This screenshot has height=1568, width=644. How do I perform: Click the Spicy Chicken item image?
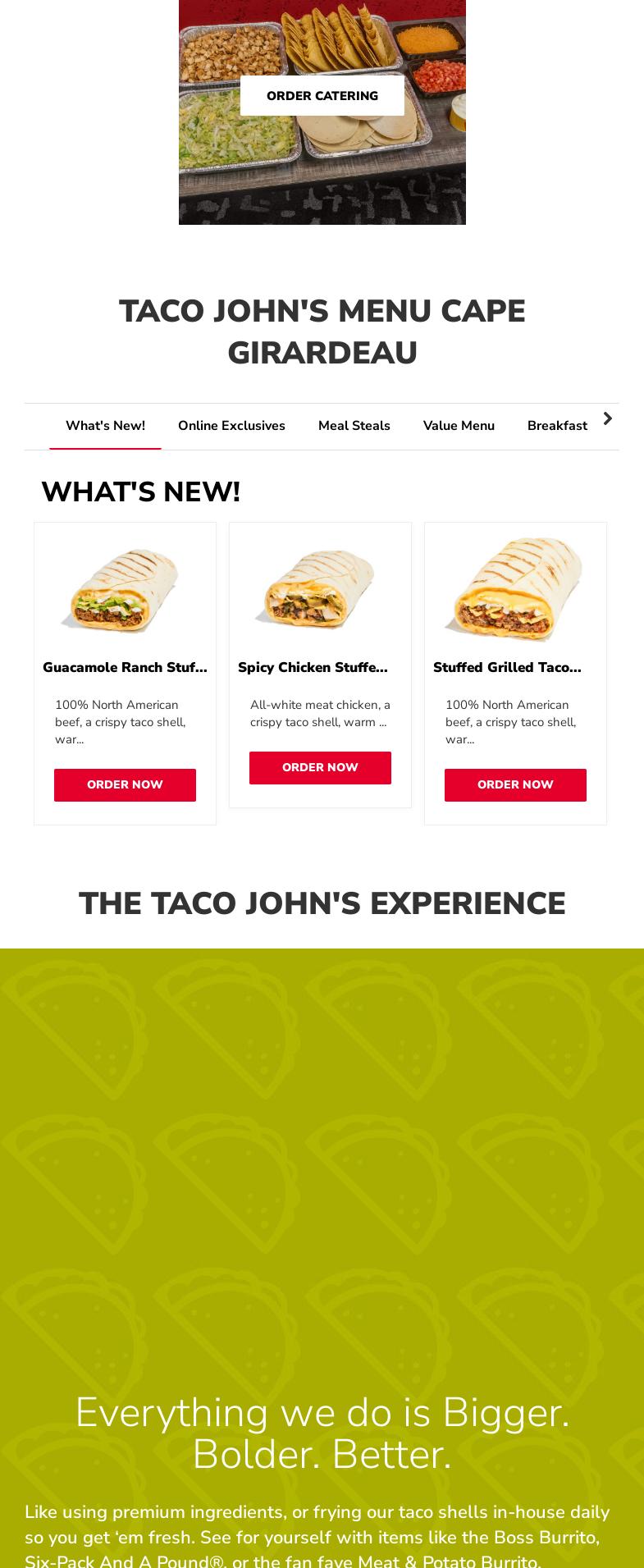click(320, 589)
